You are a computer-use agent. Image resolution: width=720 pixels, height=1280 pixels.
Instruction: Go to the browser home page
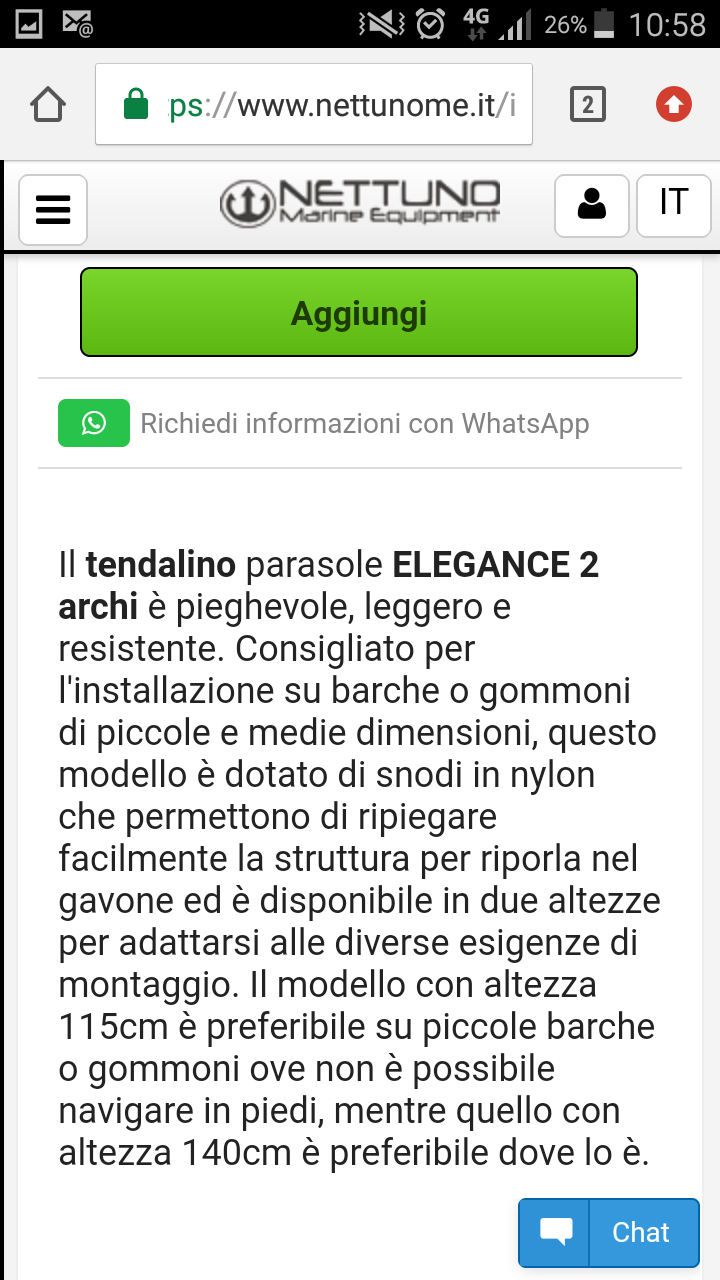click(x=48, y=104)
